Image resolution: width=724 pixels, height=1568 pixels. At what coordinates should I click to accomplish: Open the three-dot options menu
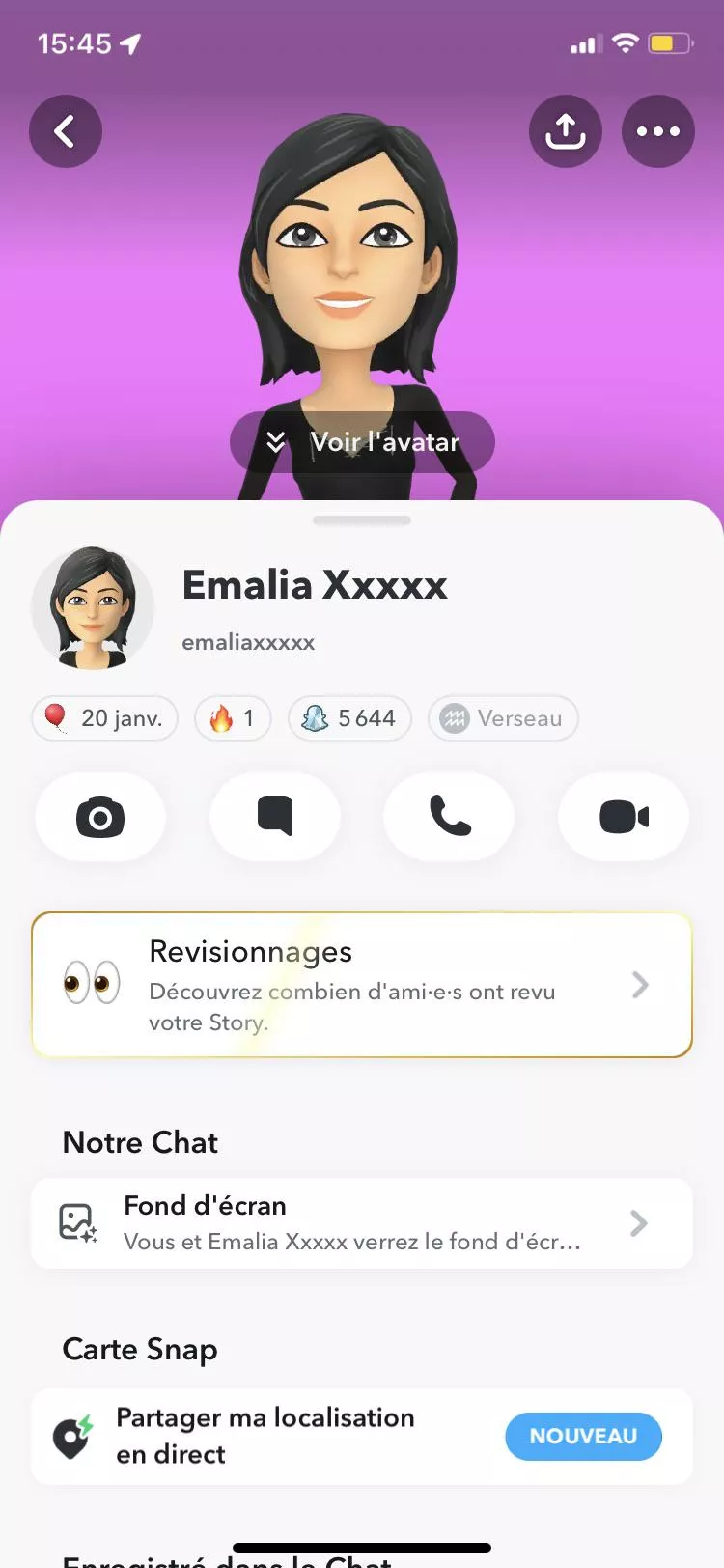(658, 131)
